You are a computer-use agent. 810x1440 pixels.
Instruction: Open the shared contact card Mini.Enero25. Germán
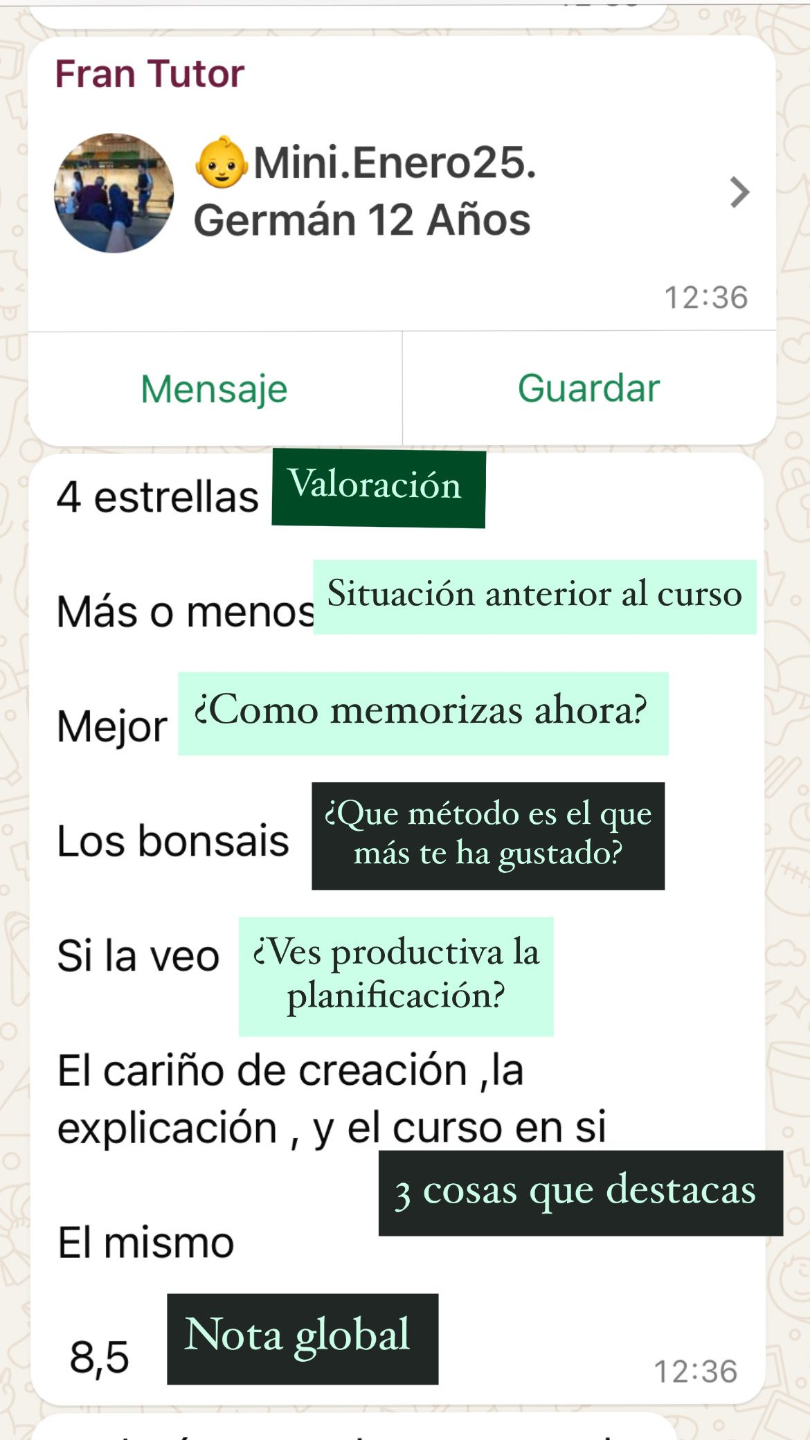[400, 192]
